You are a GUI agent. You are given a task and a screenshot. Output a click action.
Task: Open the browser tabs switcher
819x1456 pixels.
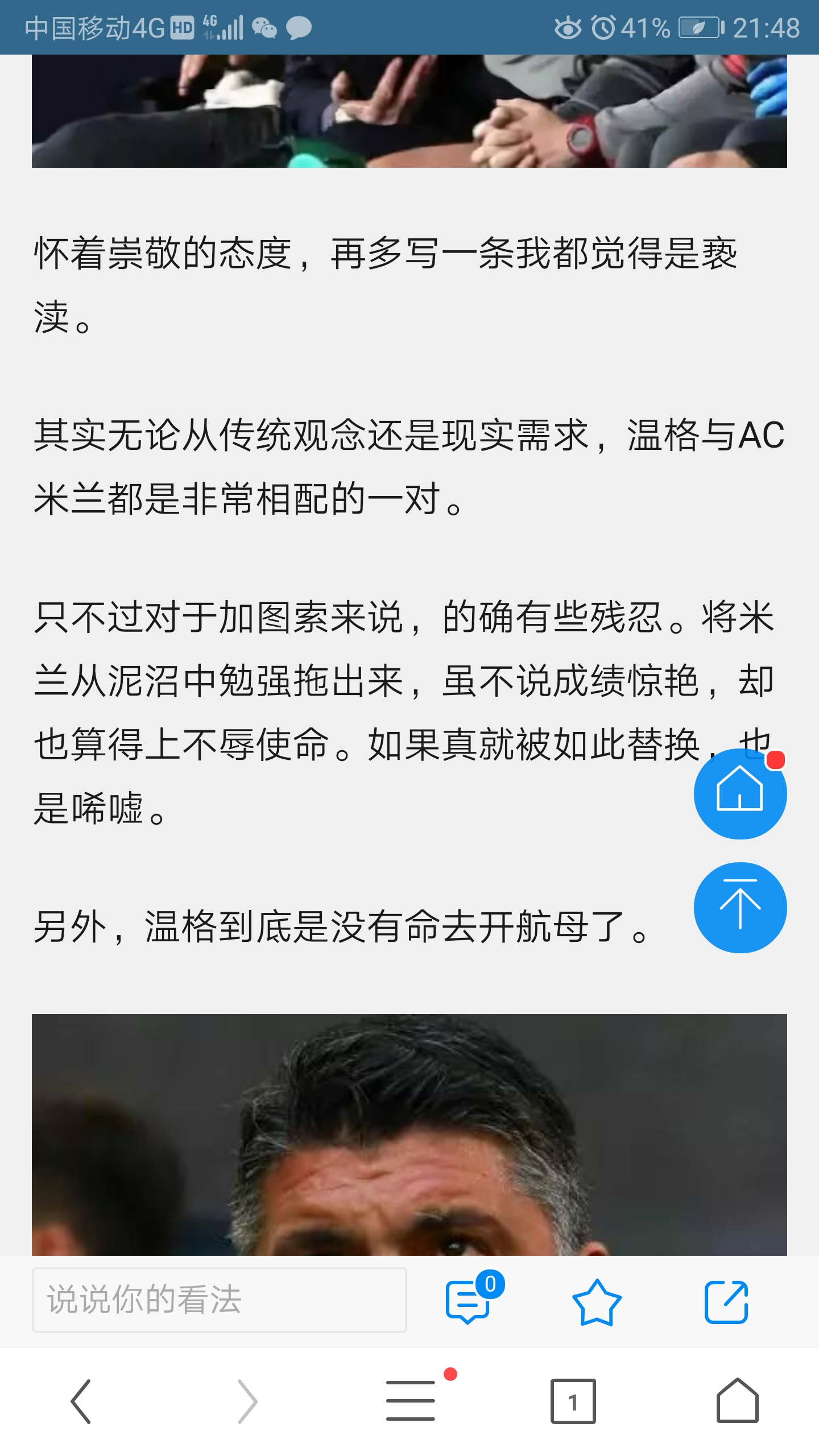tap(573, 1401)
